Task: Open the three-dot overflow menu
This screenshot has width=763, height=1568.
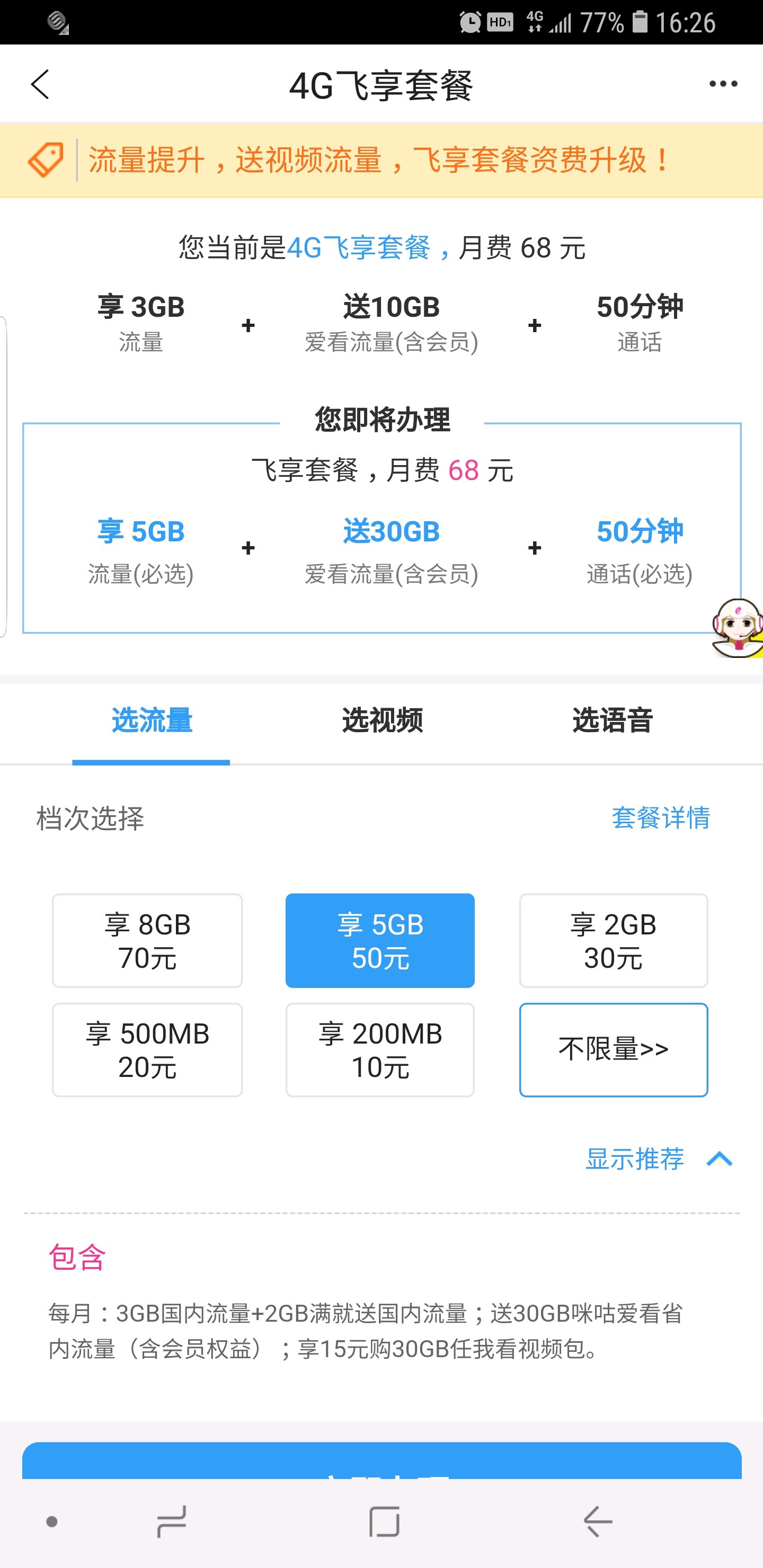Action: [723, 84]
